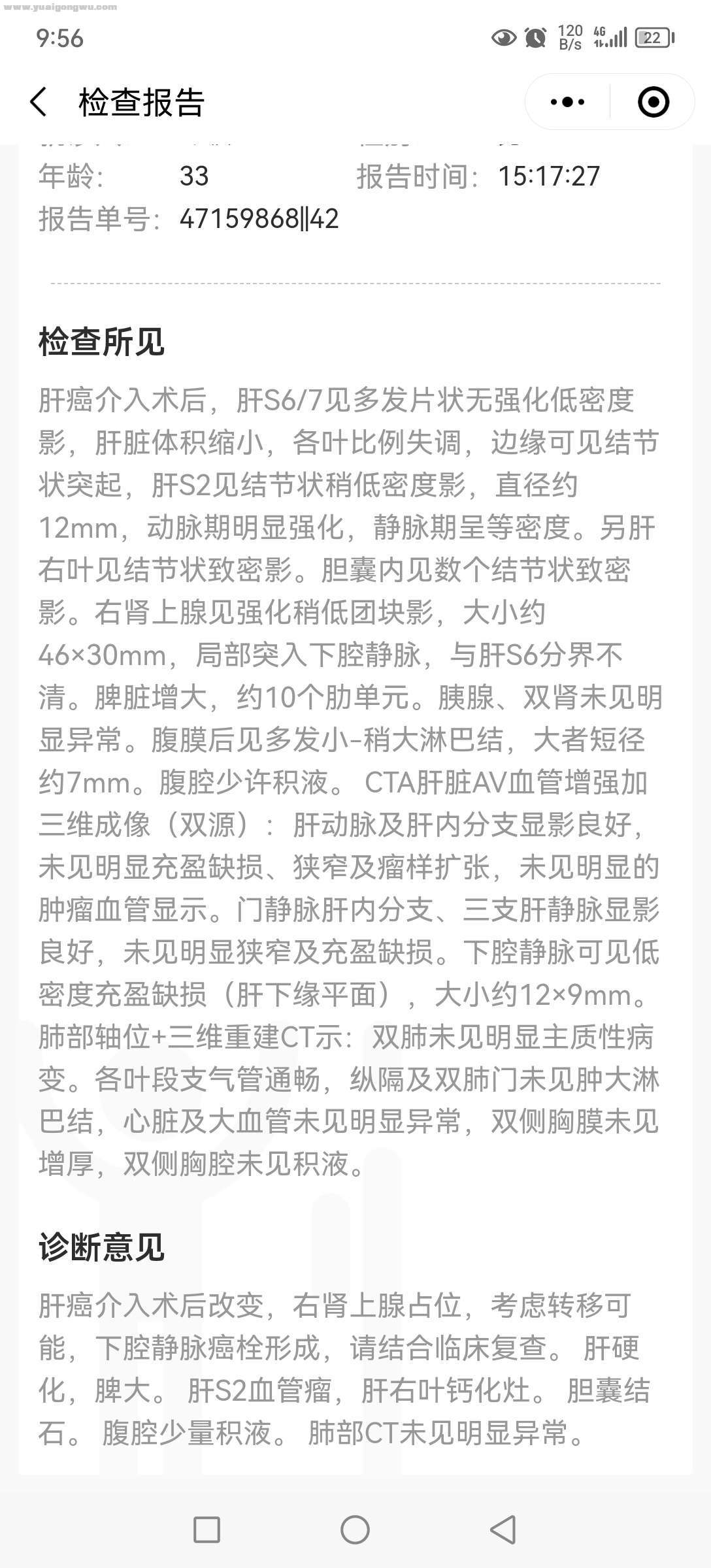Open the mini program three-dot menu

pos(567,102)
